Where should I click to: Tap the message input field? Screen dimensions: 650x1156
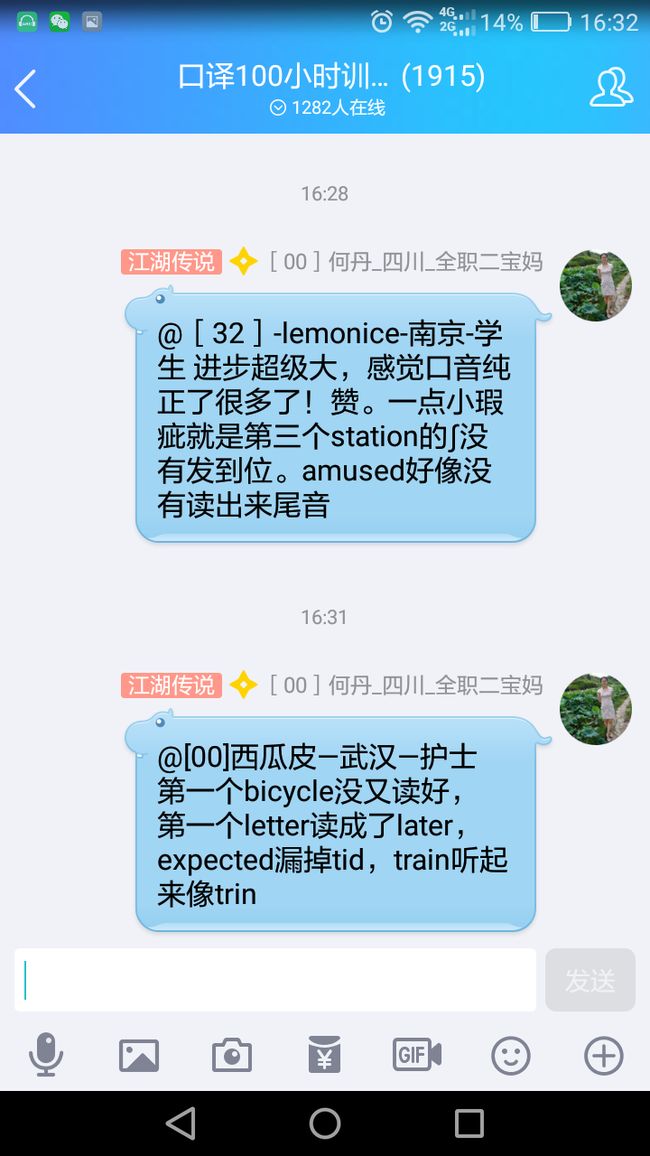click(275, 980)
